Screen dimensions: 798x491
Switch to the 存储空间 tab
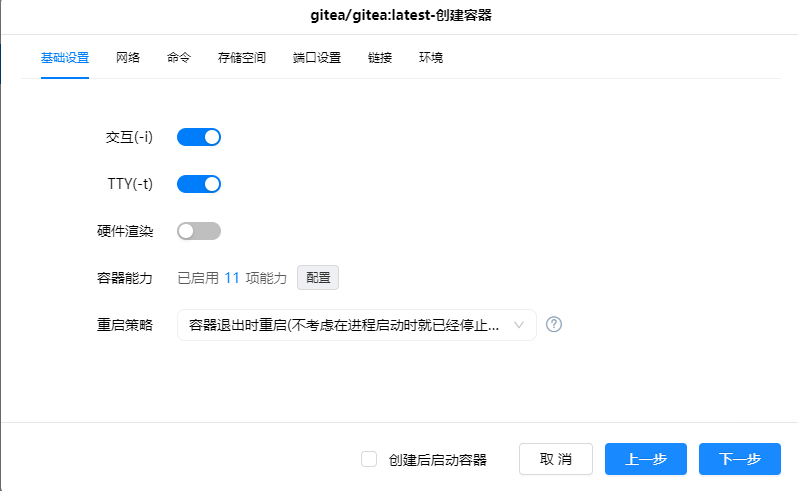(x=242, y=58)
